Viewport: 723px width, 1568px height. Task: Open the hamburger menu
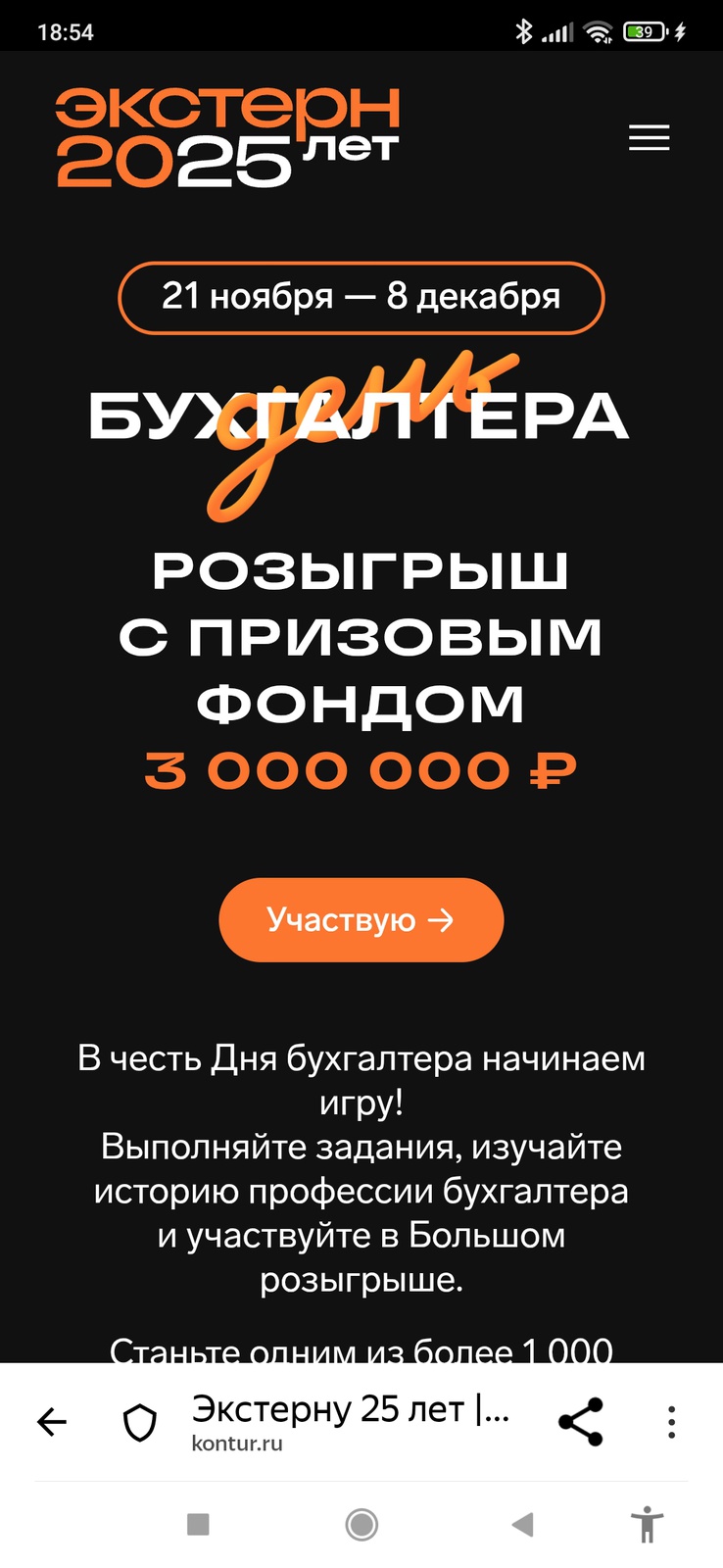pyautogui.click(x=649, y=138)
